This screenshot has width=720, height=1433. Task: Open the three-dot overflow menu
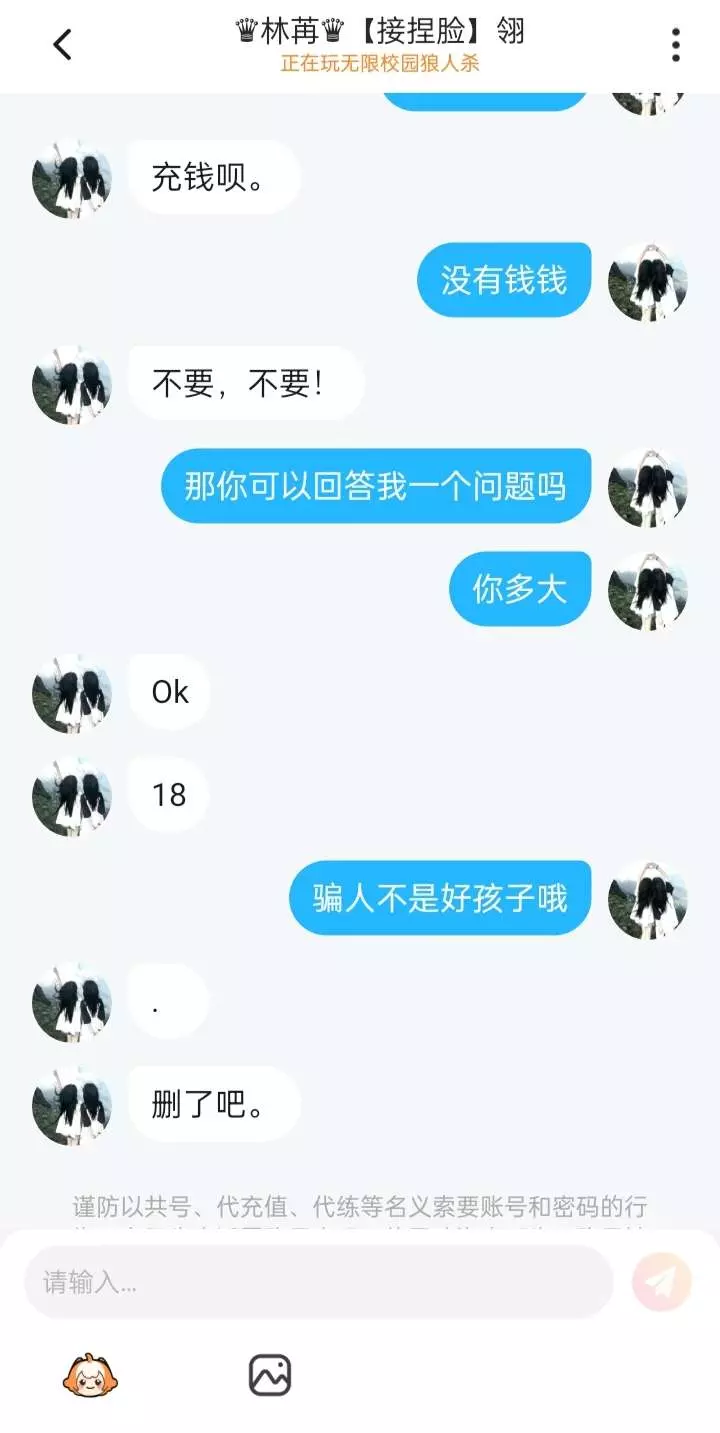(x=676, y=44)
